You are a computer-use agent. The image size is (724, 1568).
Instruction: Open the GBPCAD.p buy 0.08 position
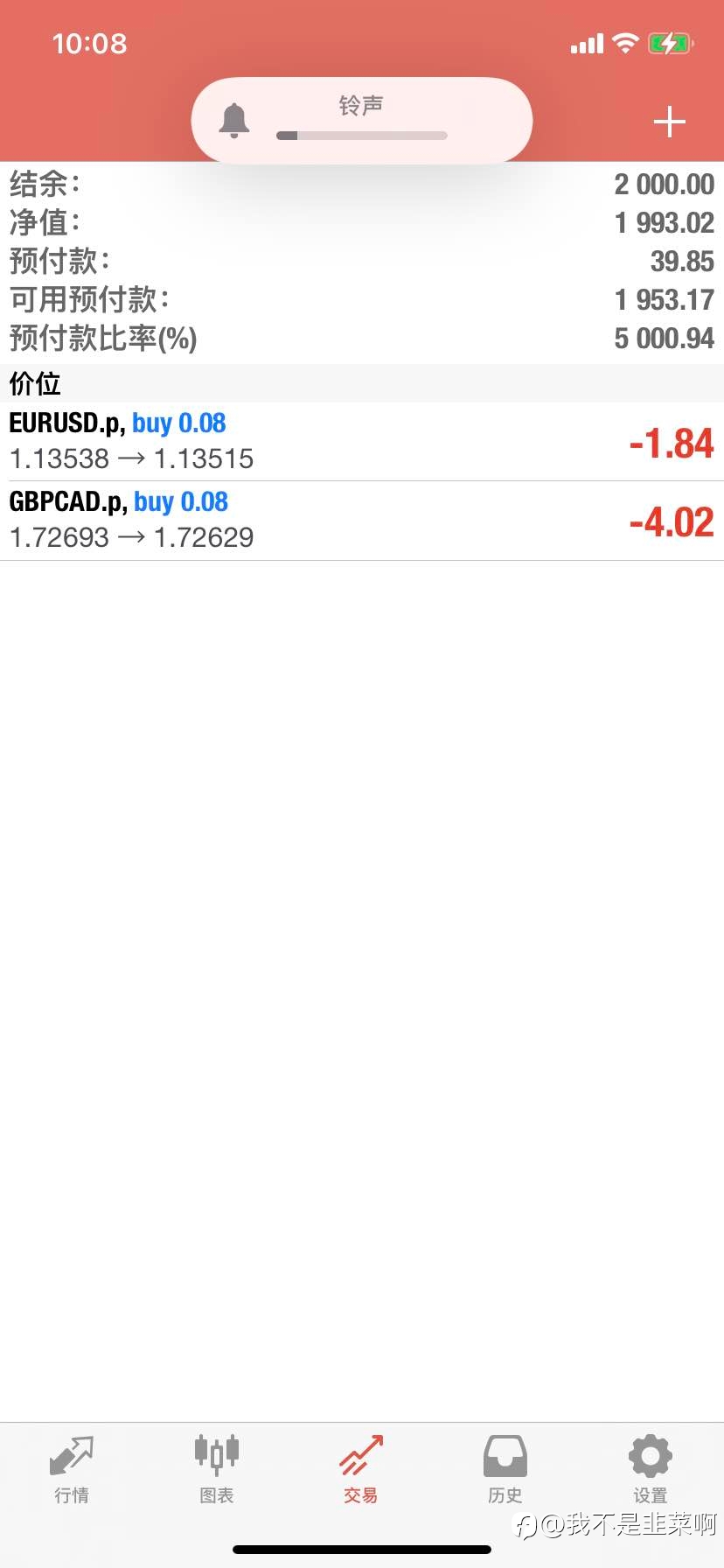point(362,521)
